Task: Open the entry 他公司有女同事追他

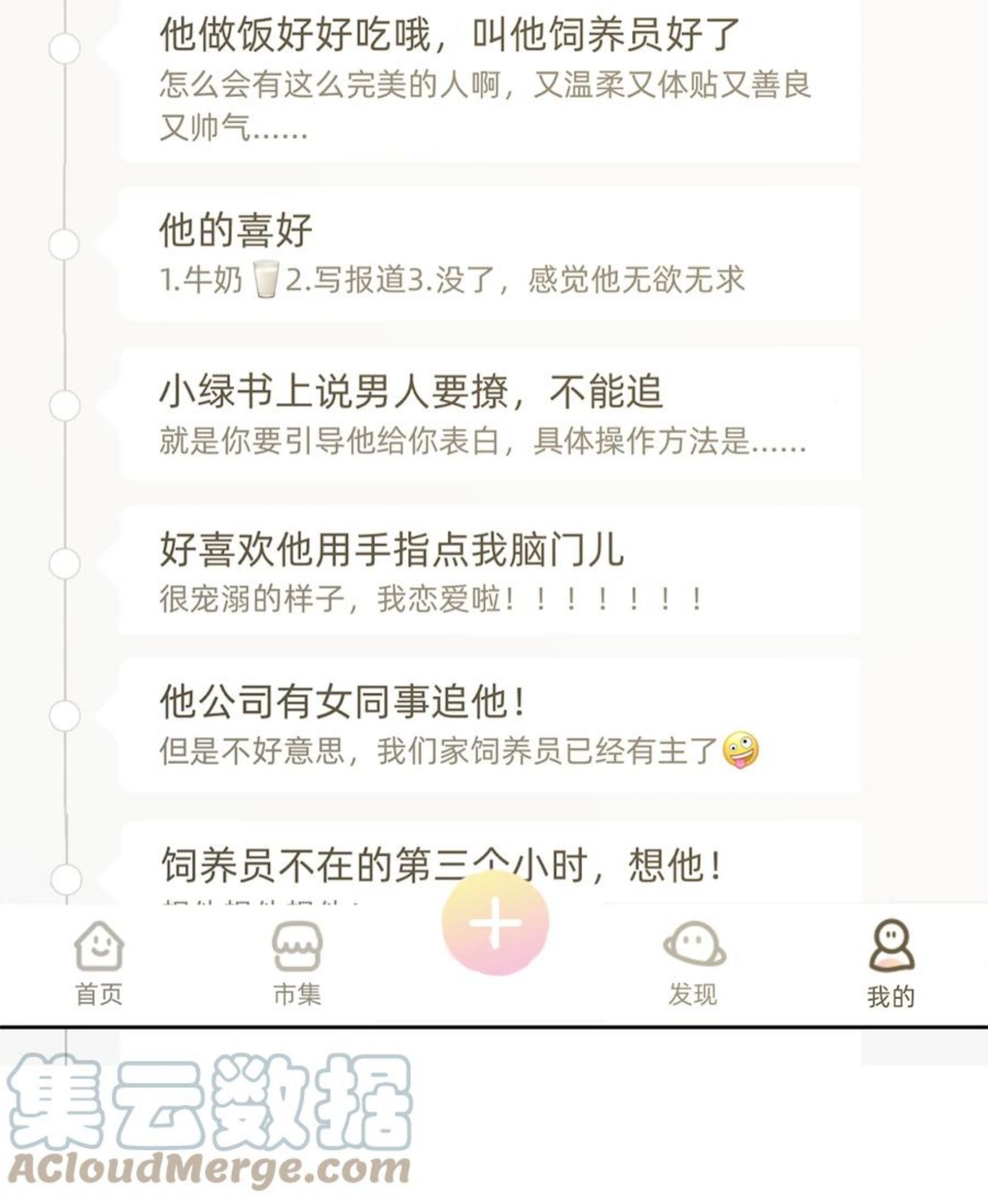Action: (491, 725)
